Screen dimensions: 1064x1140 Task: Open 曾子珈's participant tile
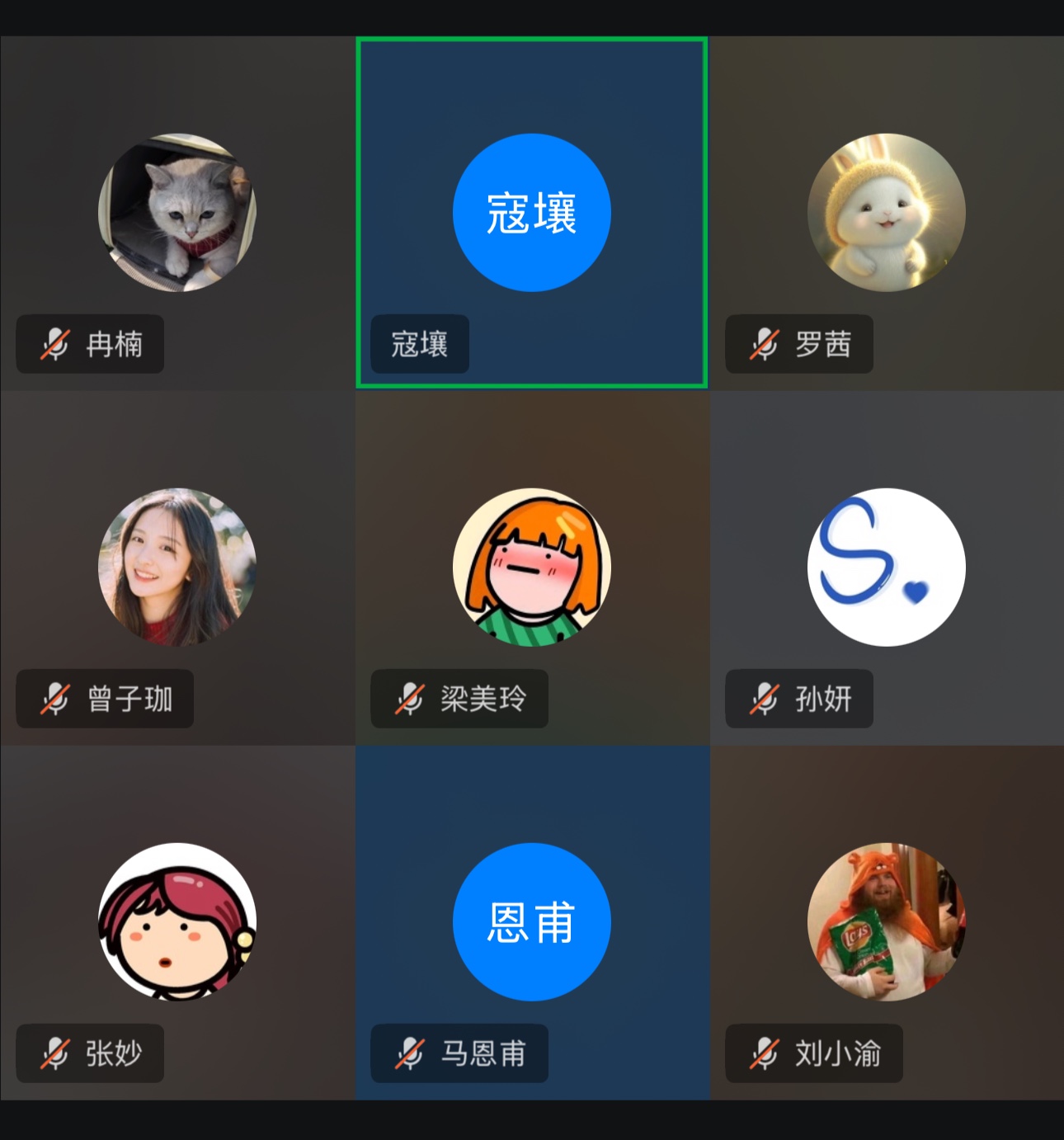pos(177,568)
